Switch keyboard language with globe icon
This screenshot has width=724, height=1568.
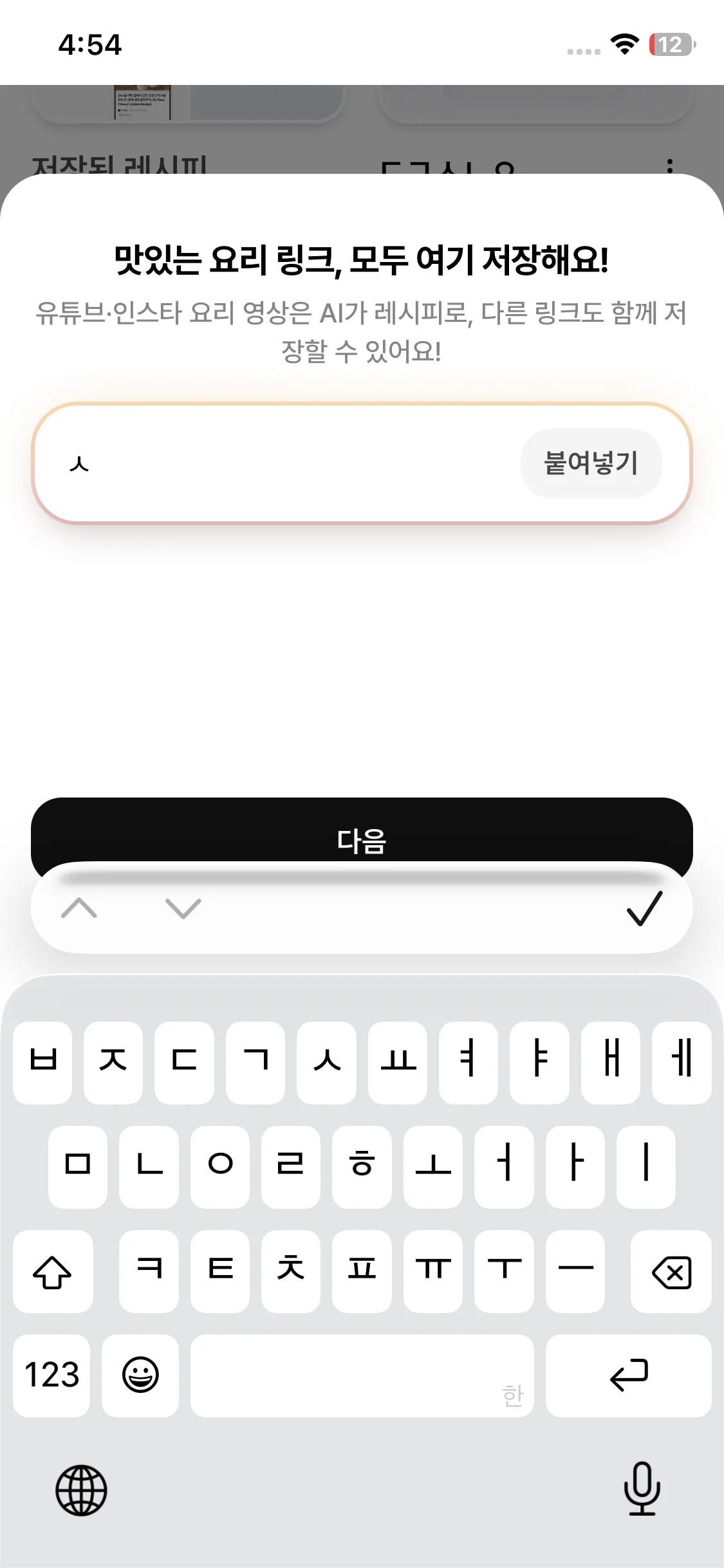pyautogui.click(x=81, y=1490)
